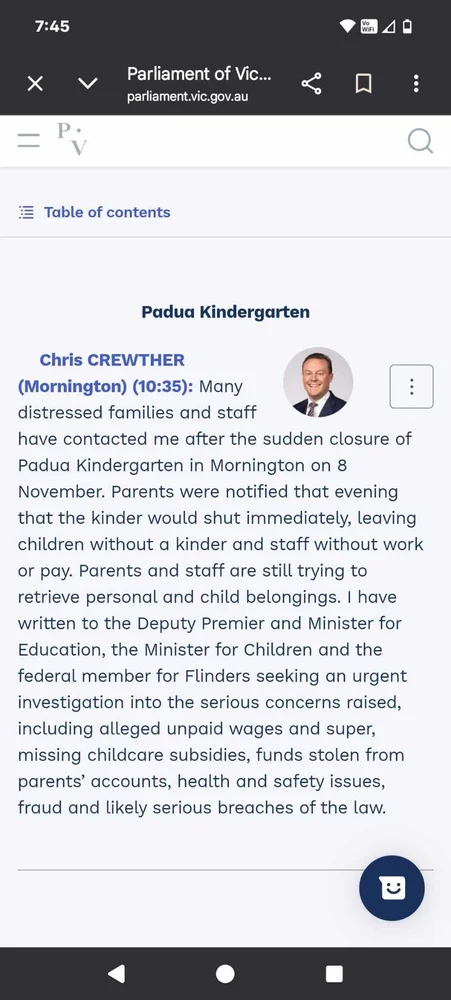Go to the home screen
This screenshot has height=1000, width=451.
(225, 974)
